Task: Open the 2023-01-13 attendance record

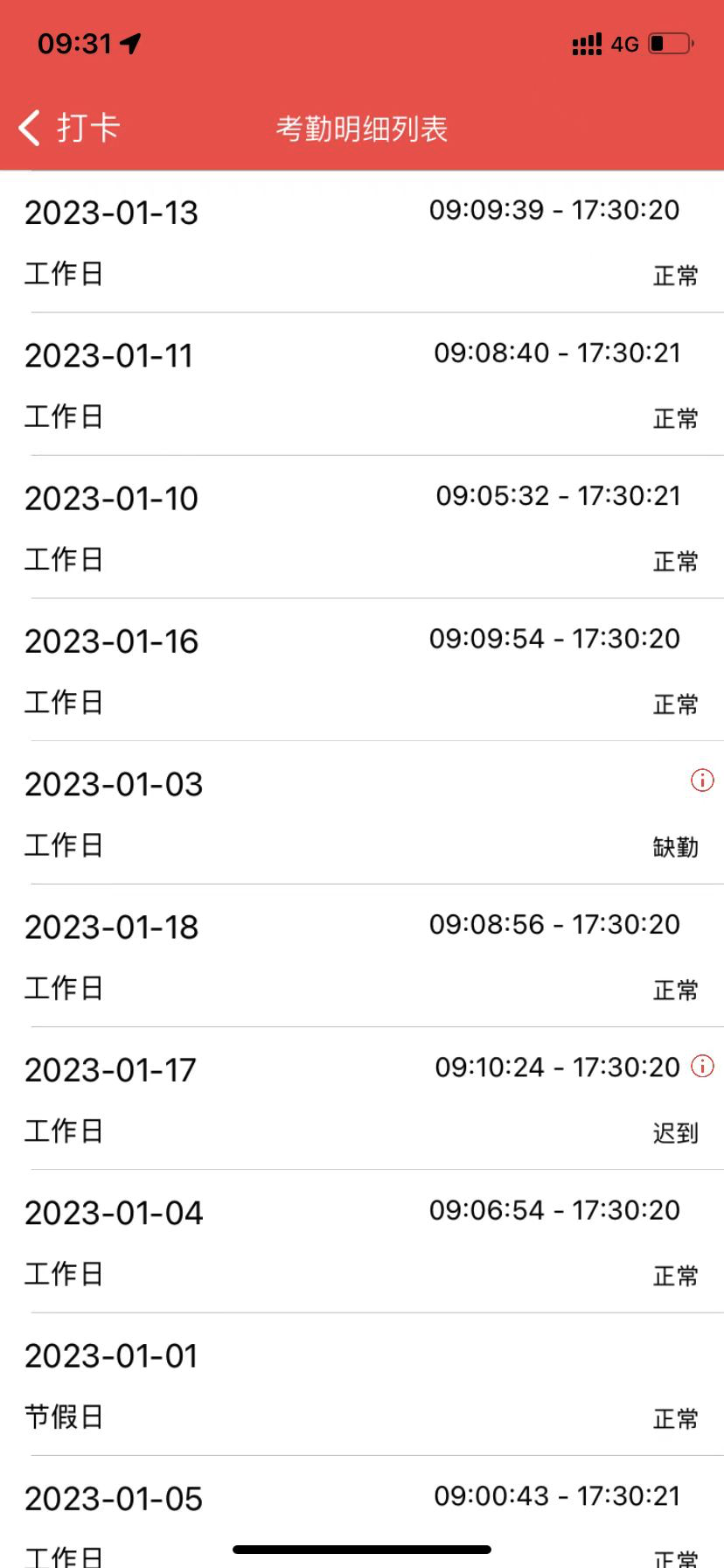Action: [x=362, y=241]
